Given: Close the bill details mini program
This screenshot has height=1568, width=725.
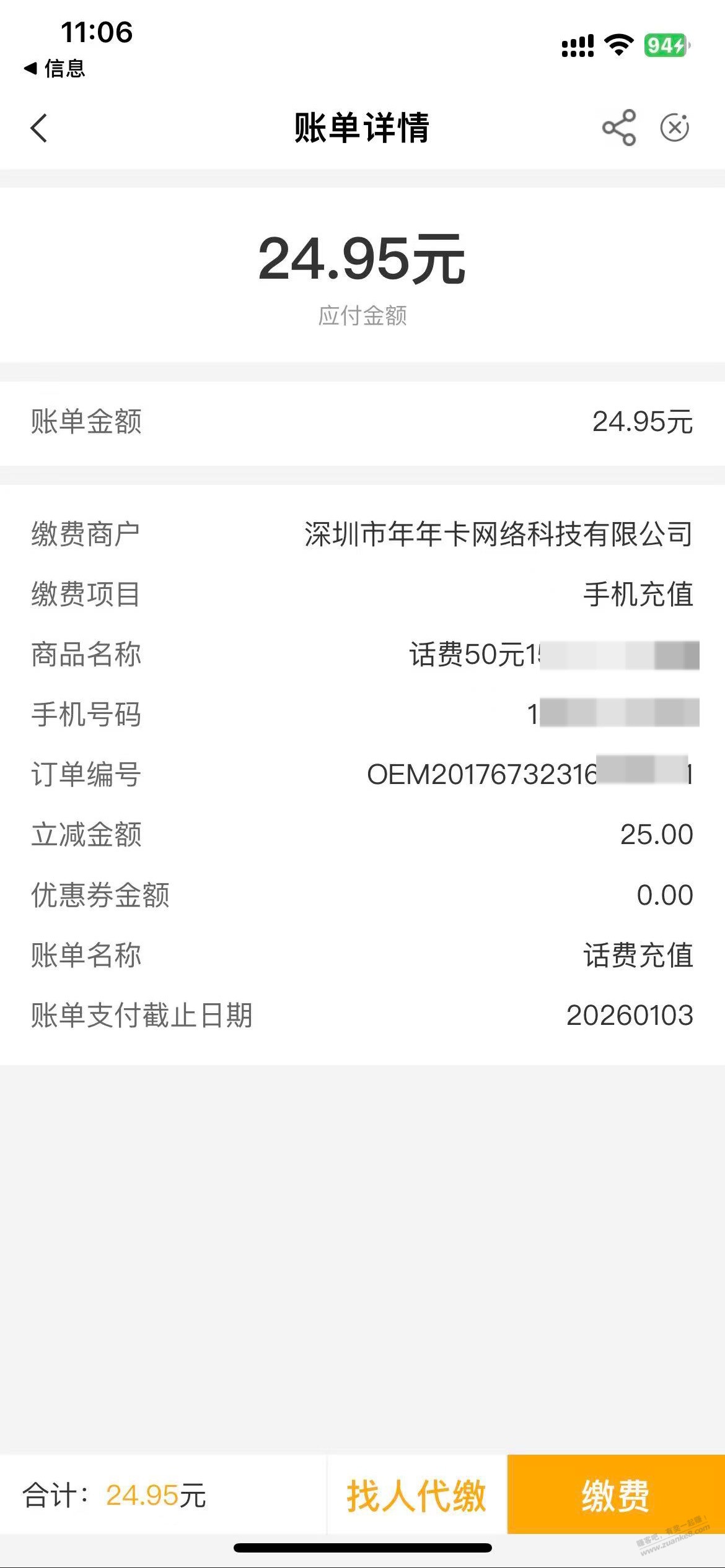Looking at the screenshot, I should point(674,128).
